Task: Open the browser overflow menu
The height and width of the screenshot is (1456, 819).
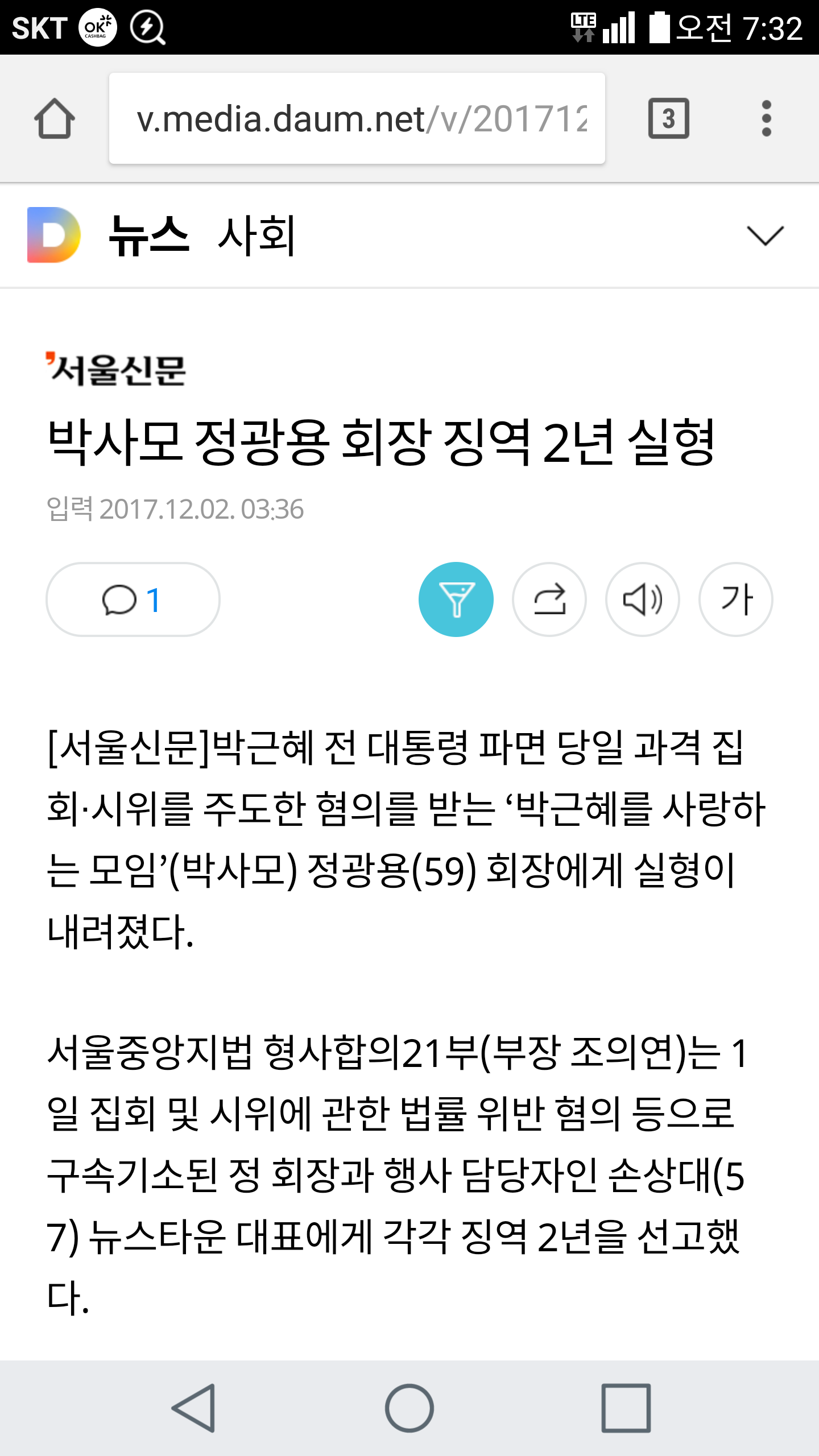Action: 766,118
